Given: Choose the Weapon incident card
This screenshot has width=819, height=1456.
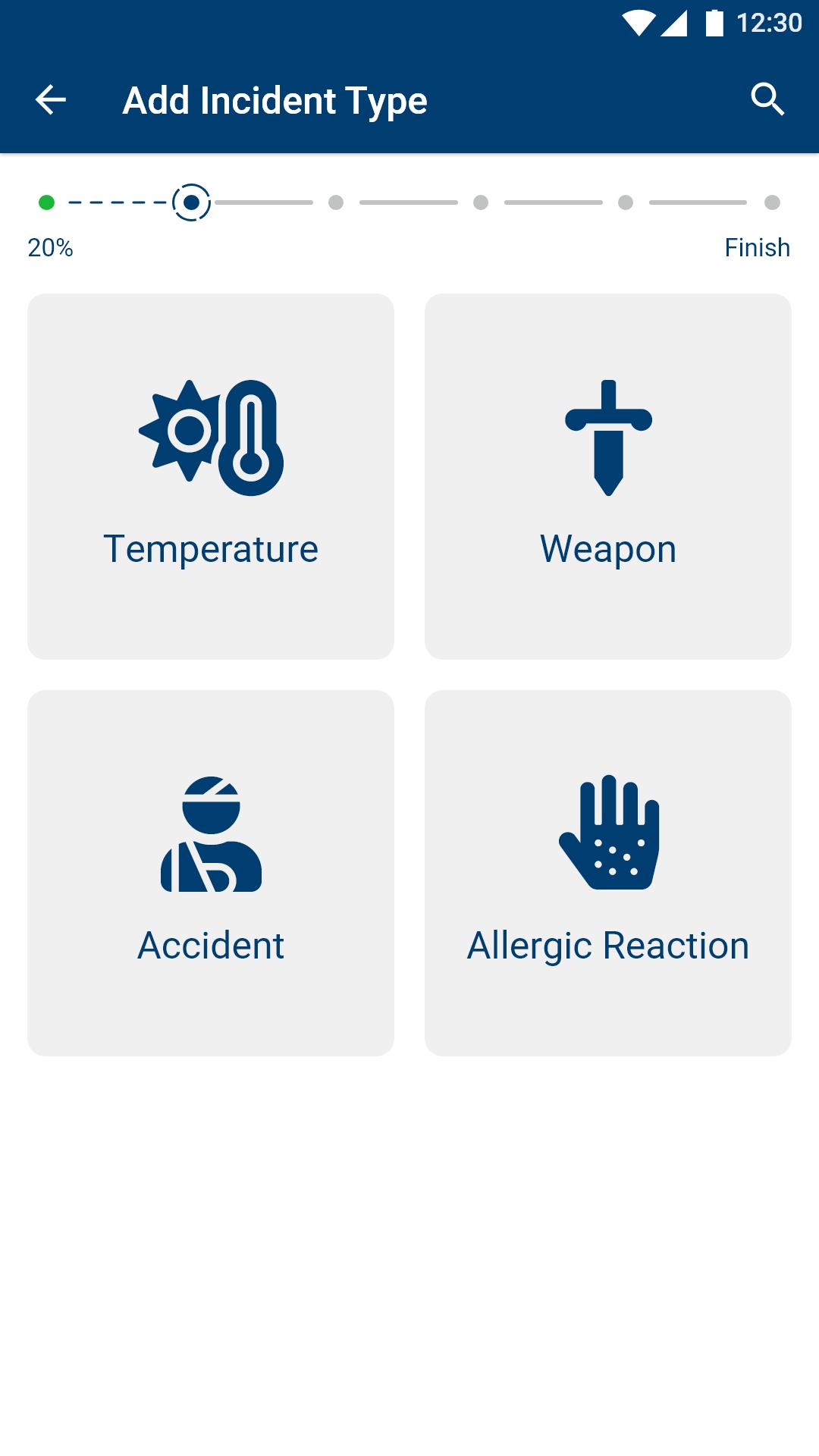Looking at the screenshot, I should point(608,476).
